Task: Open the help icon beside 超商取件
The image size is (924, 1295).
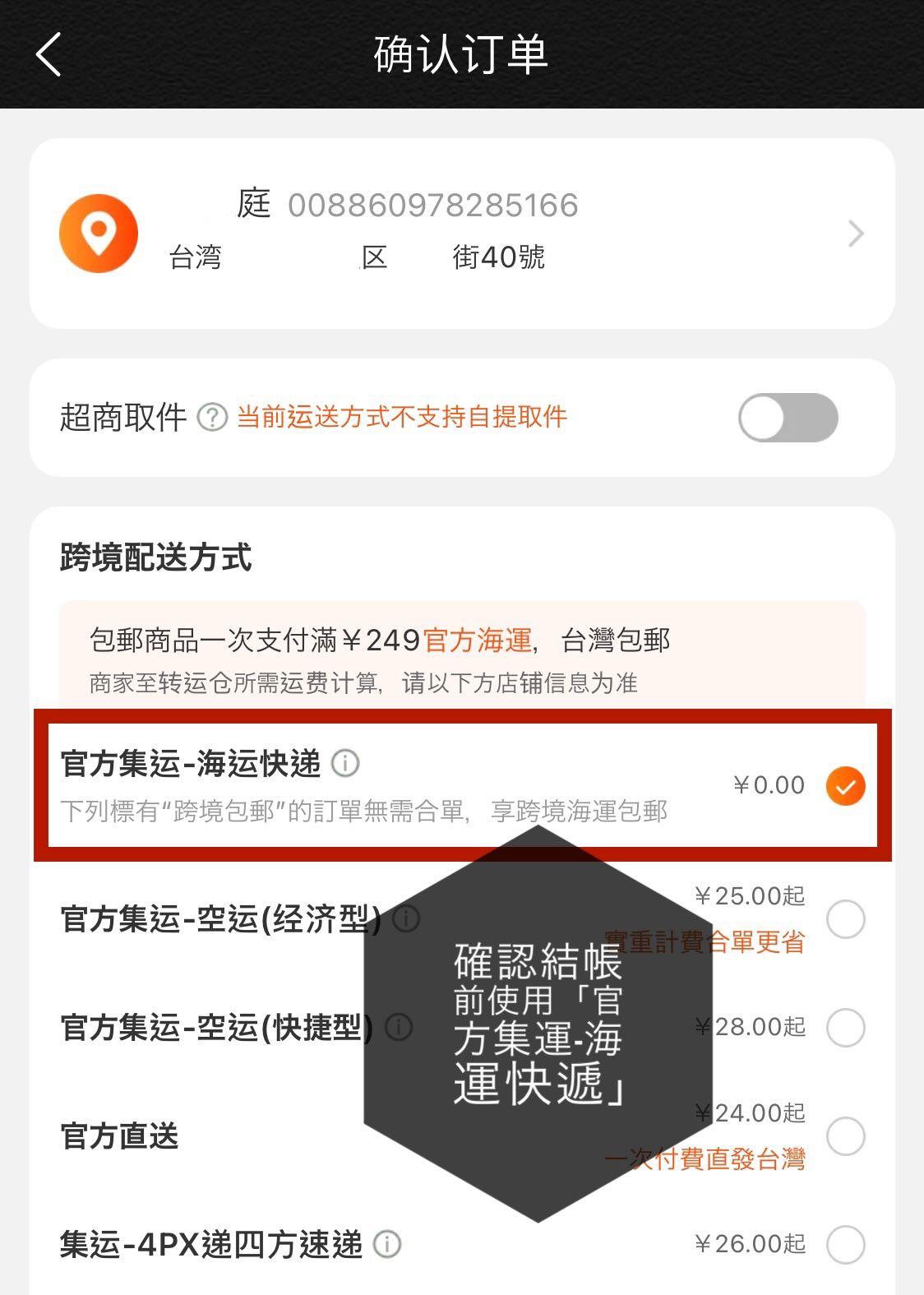Action: (212, 418)
